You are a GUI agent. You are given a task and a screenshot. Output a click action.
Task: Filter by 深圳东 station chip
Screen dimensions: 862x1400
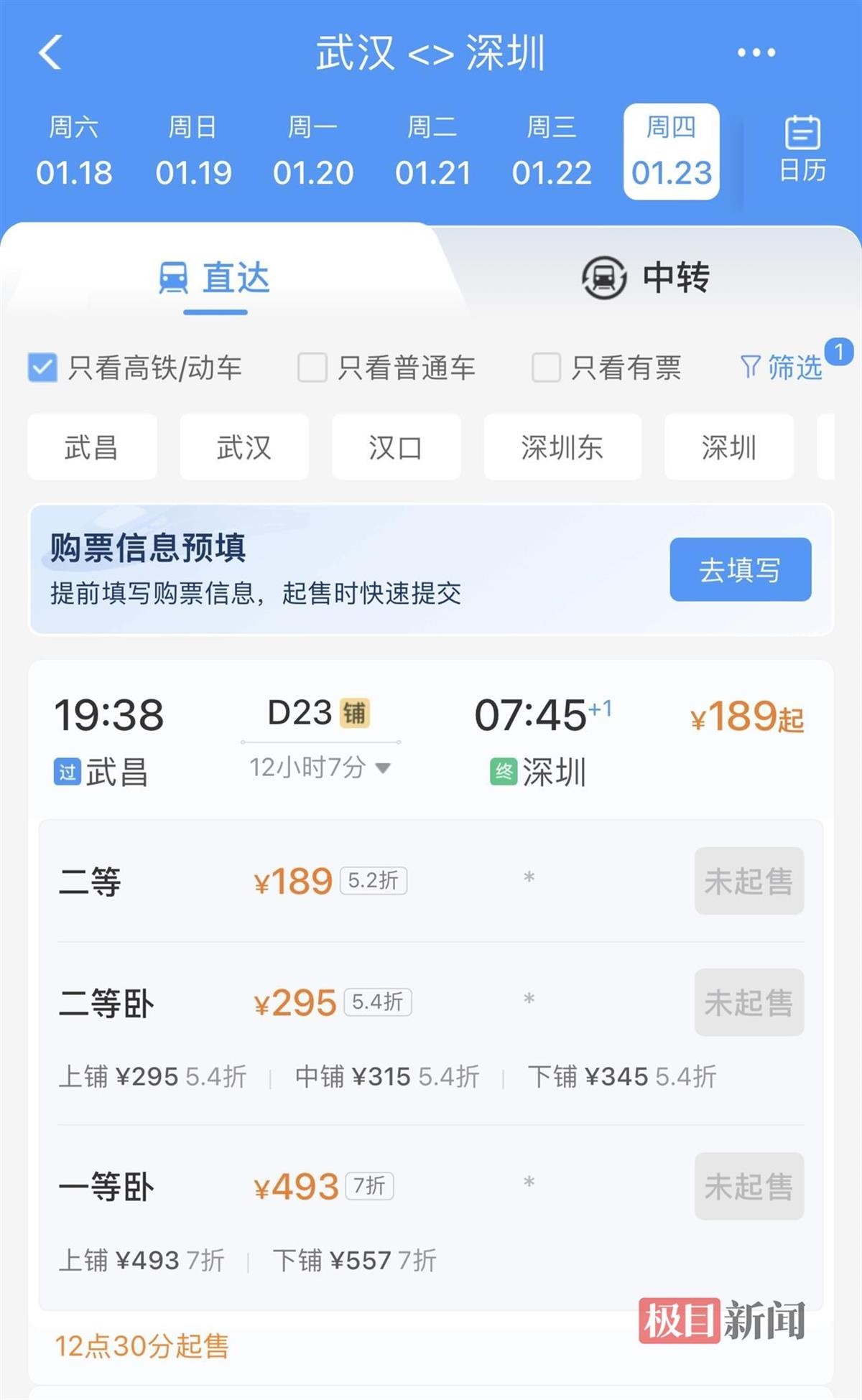[x=562, y=447]
